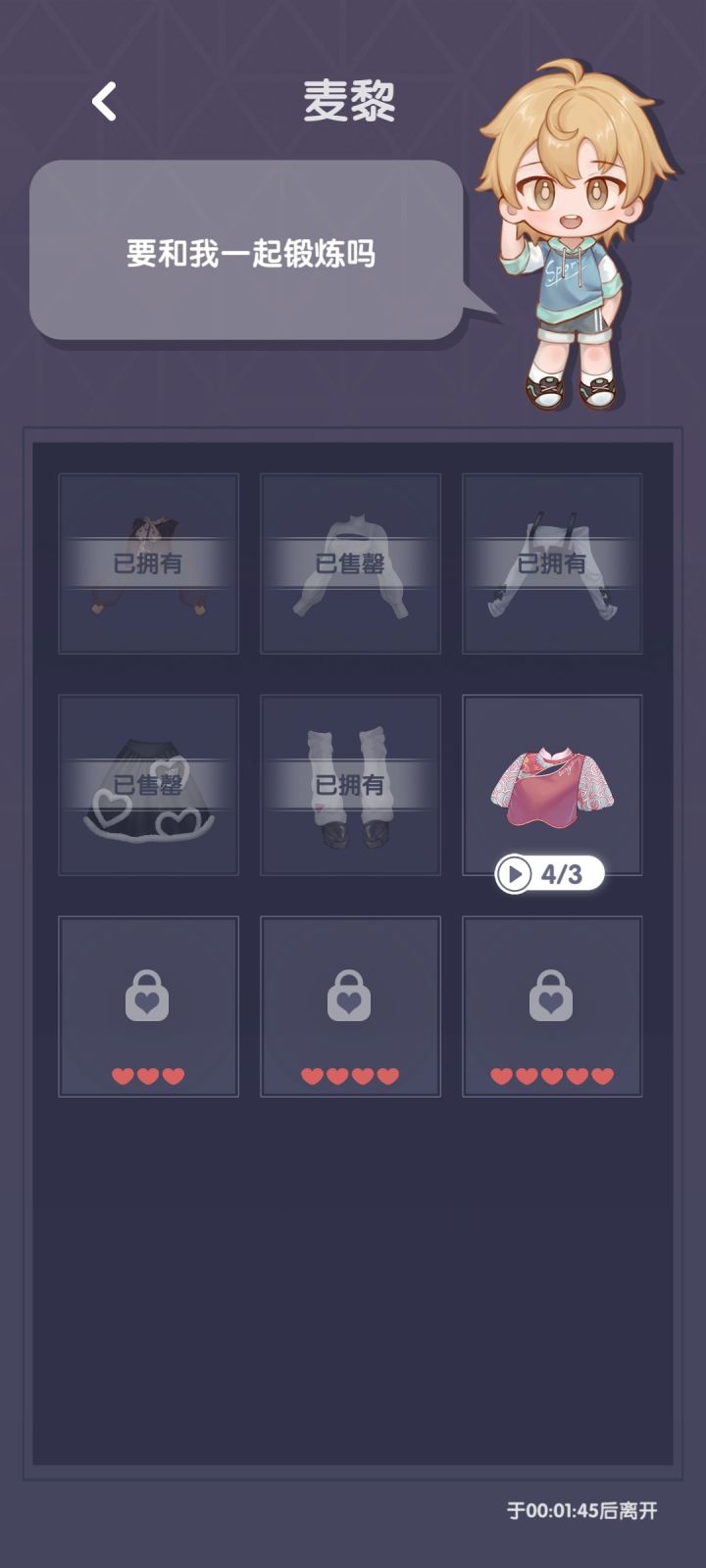Tap the locked slot with three hearts
706x1568 pixels.
149,1004
